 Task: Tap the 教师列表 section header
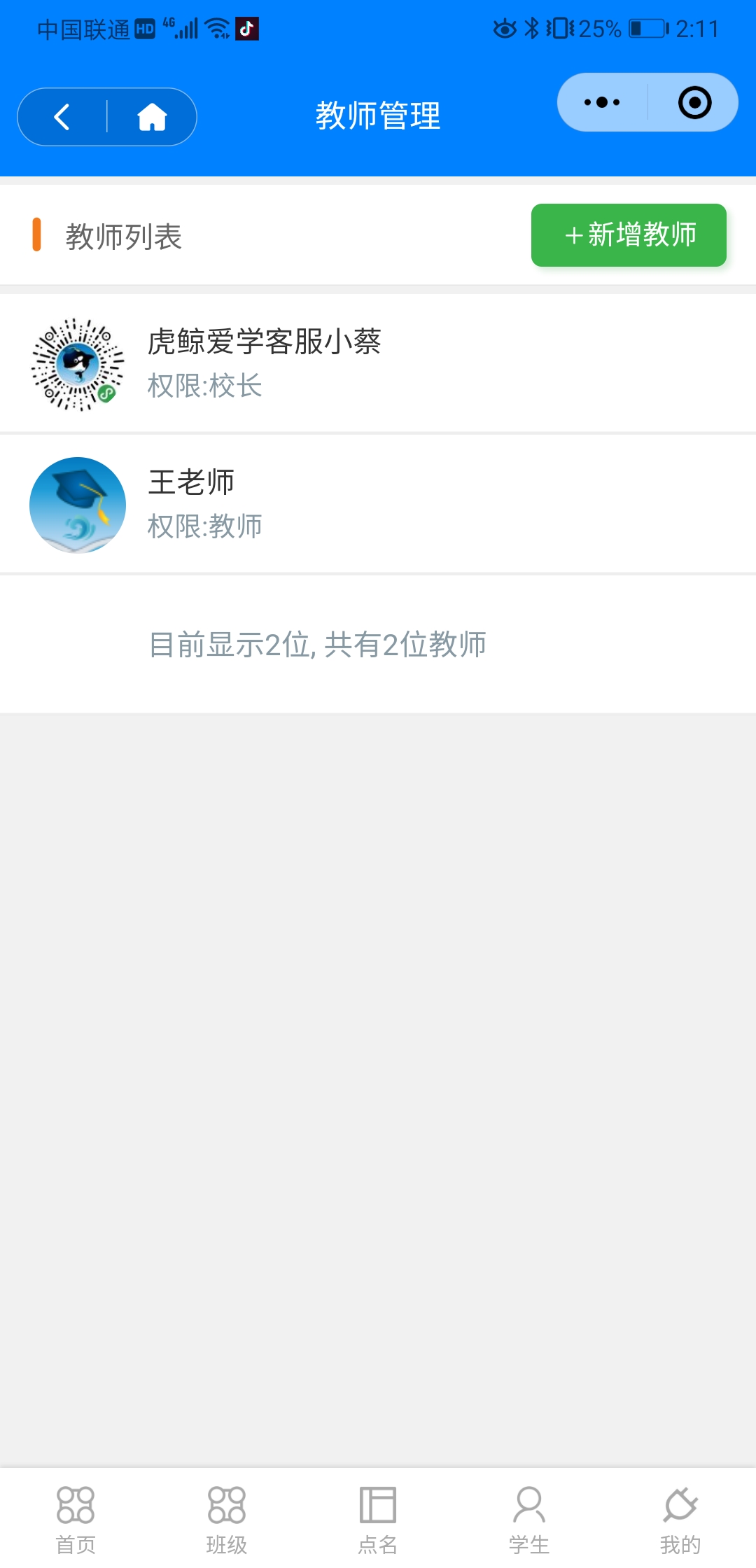tap(123, 237)
